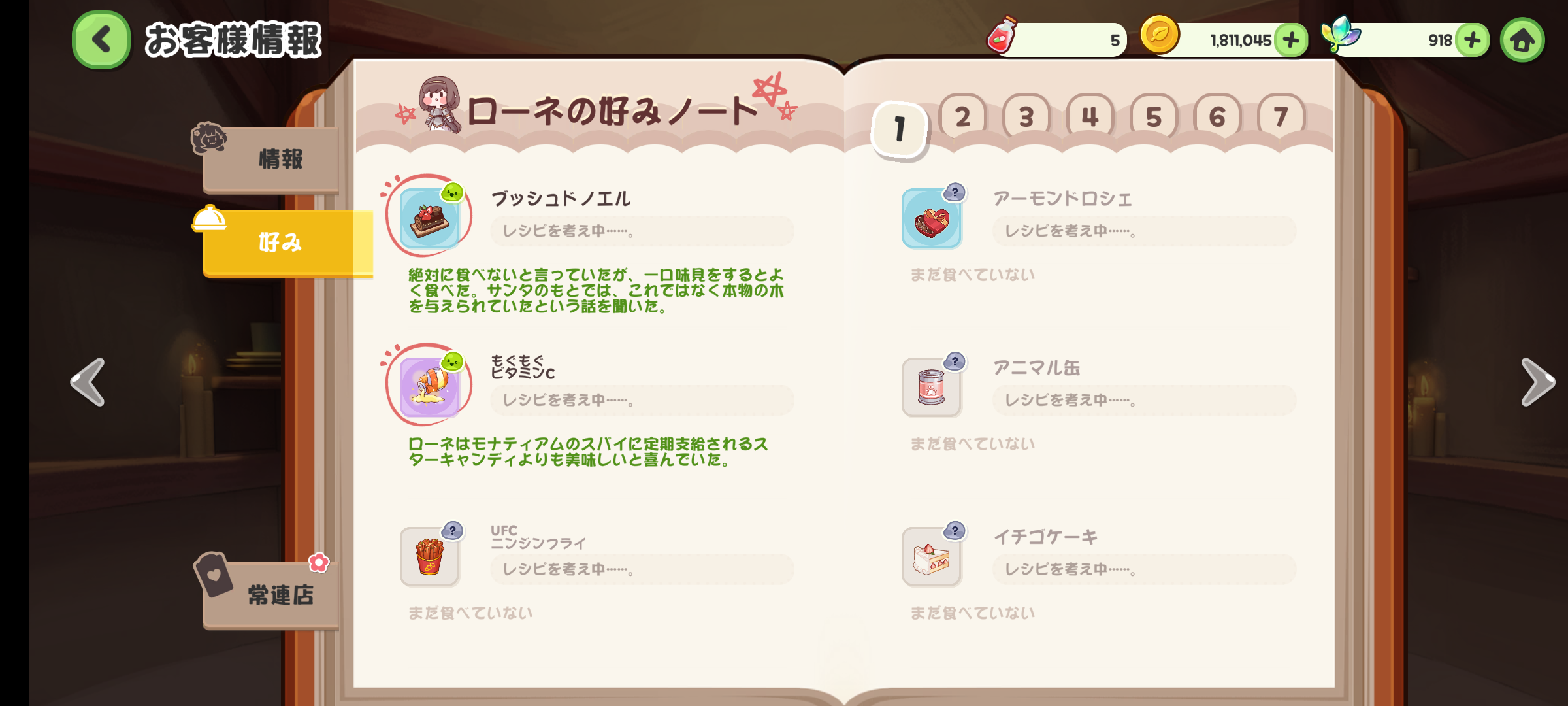Open the 常連店 tab
Screen dimensions: 1568x706
click(271, 595)
